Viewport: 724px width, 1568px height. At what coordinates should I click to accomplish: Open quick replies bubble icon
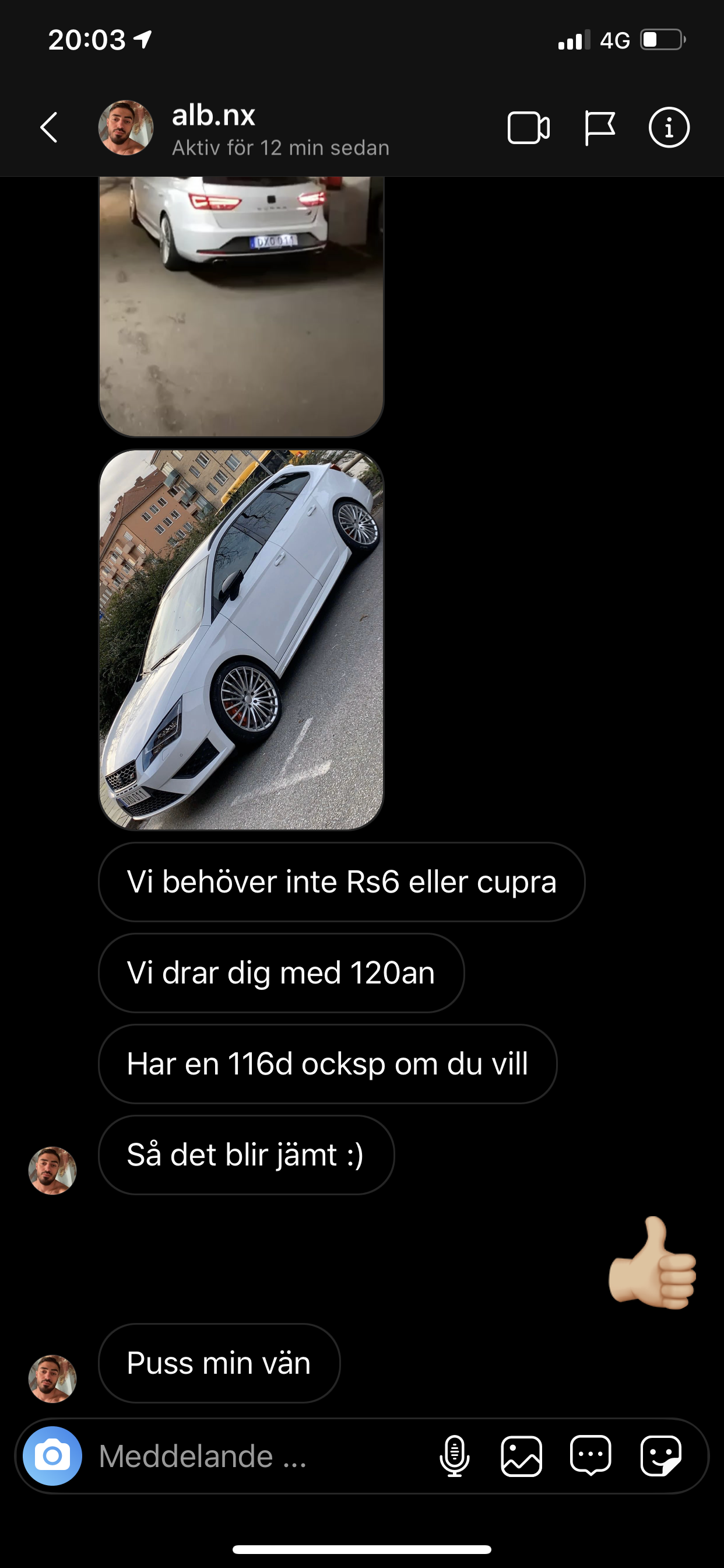click(590, 1456)
